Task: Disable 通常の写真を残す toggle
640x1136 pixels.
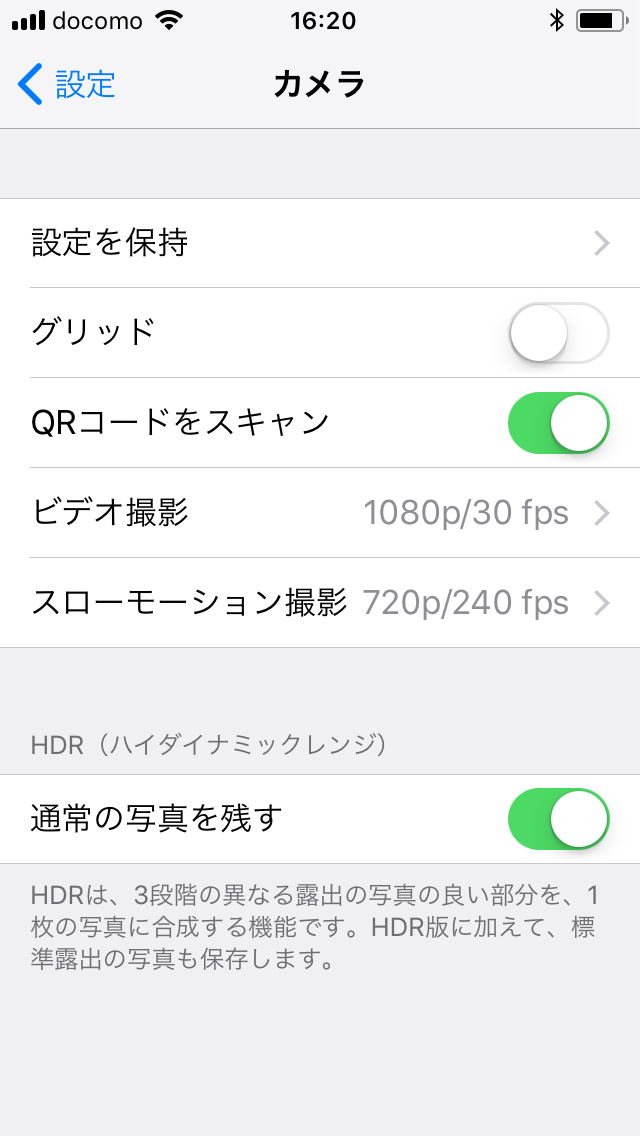Action: click(x=559, y=819)
